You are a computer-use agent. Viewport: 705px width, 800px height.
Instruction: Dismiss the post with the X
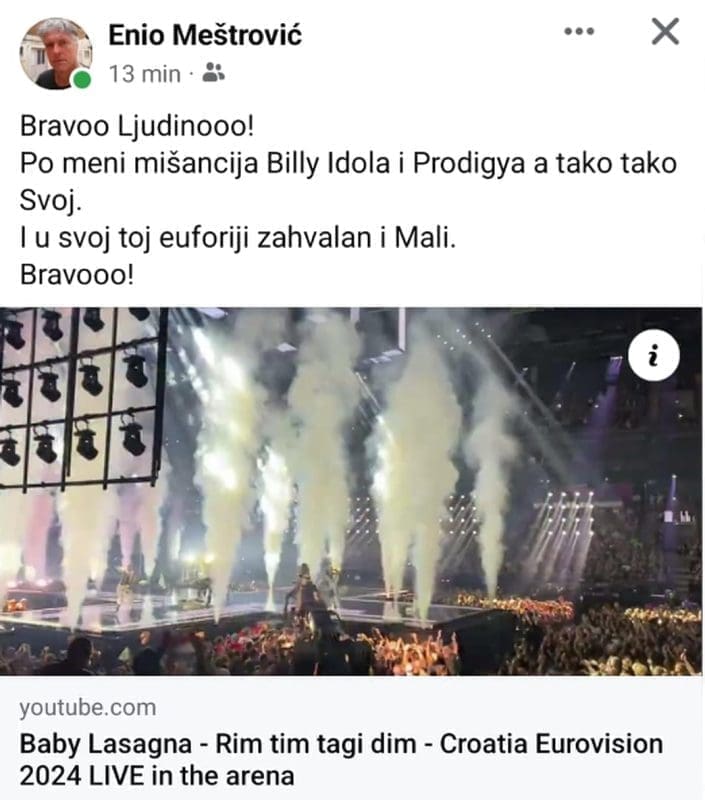665,32
